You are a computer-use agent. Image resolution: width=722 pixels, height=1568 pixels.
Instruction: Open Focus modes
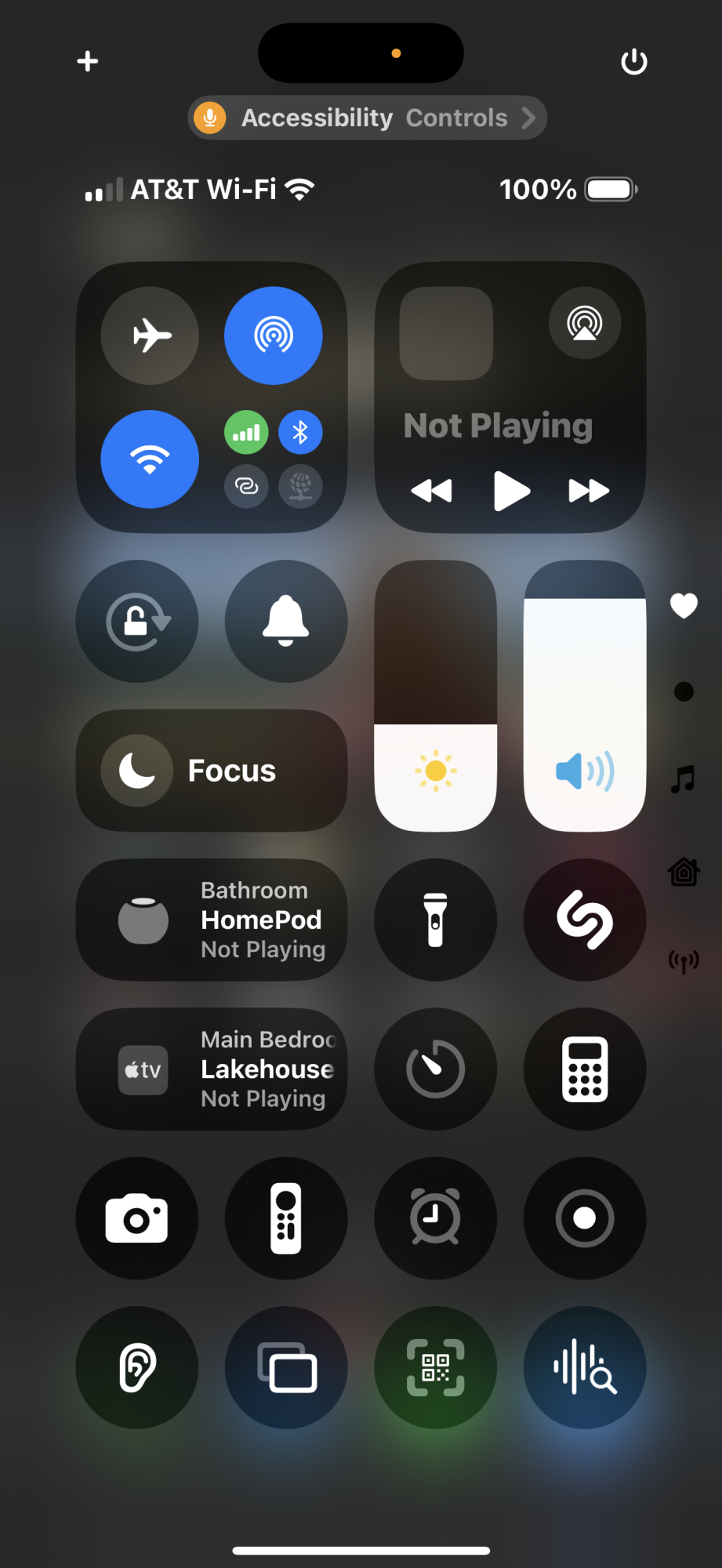coord(212,771)
